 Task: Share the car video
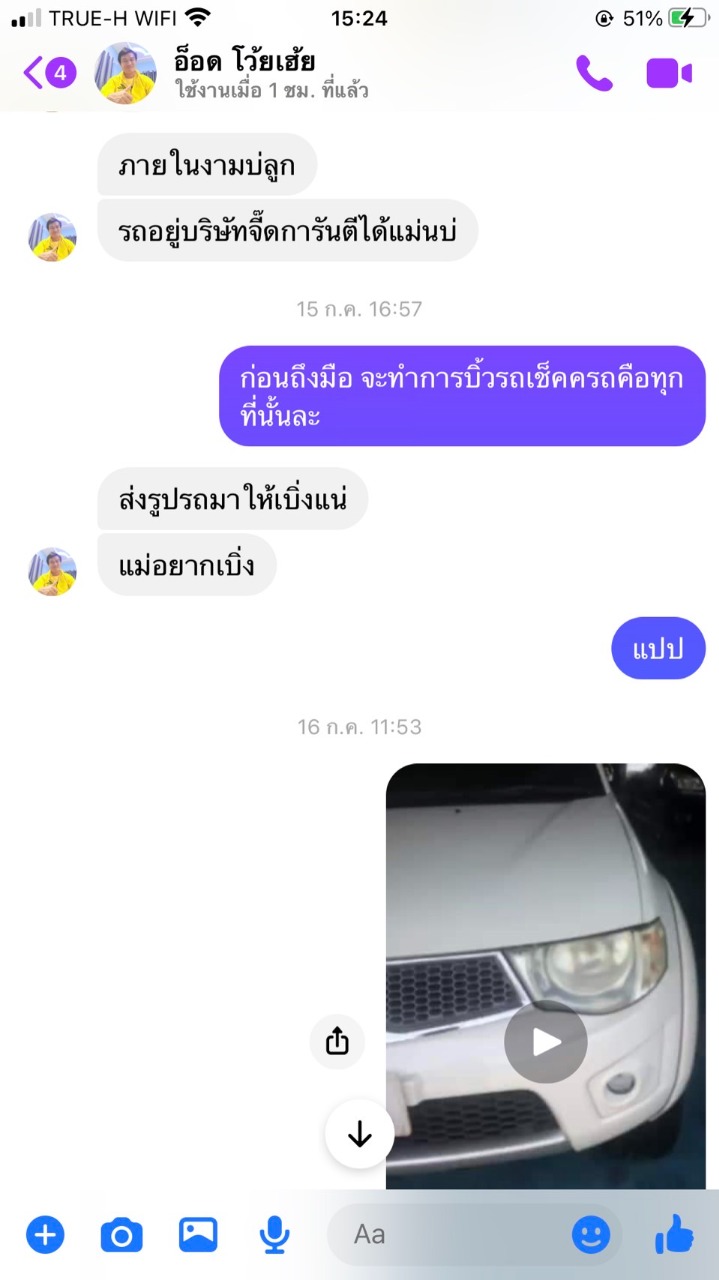click(337, 1042)
